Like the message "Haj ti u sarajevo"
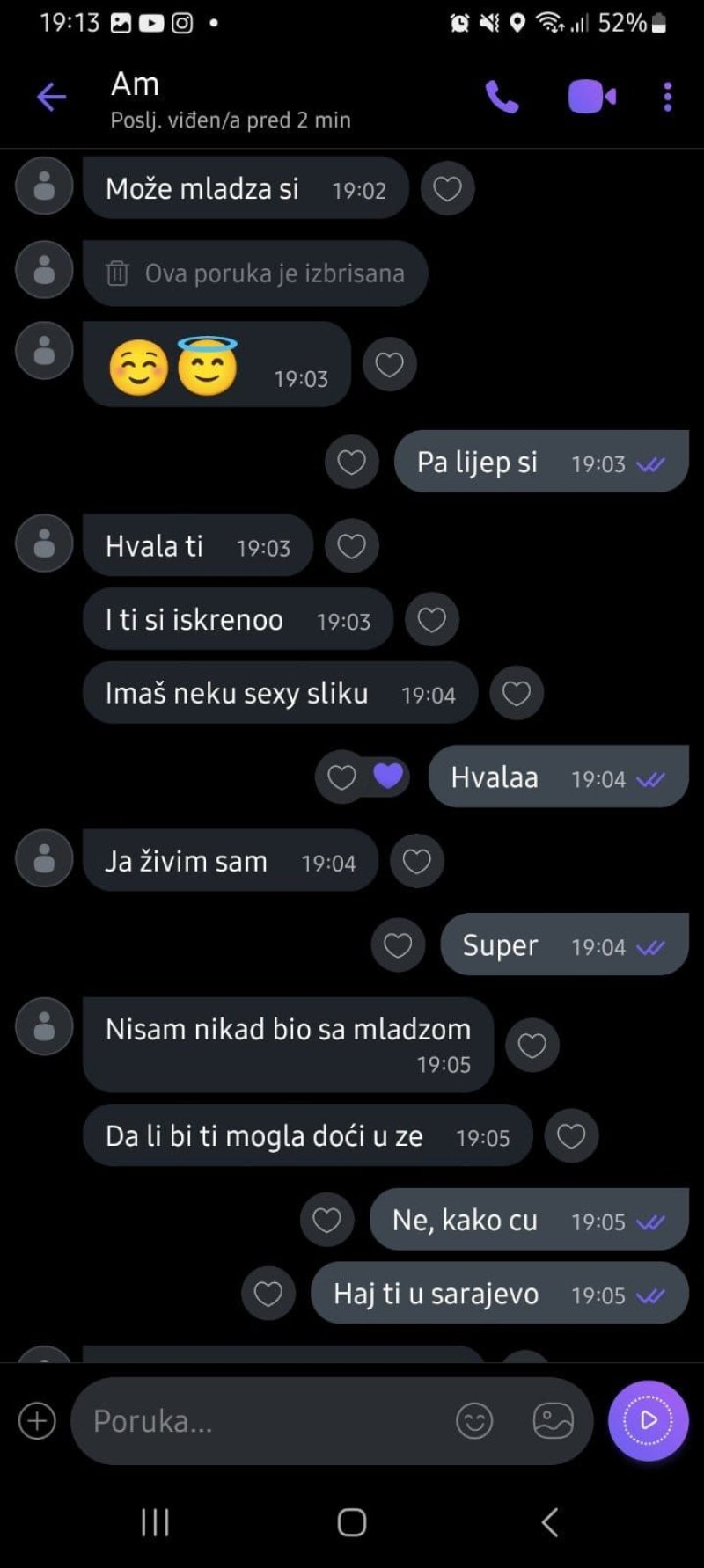 tap(268, 1295)
